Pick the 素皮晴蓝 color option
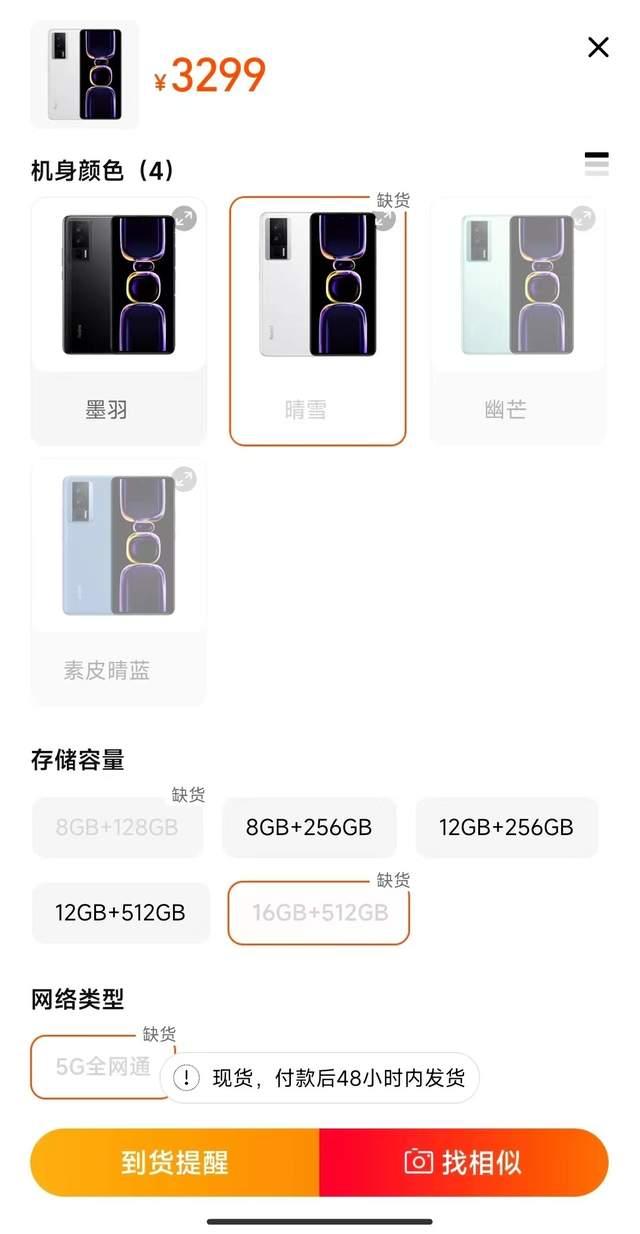The image size is (640, 1234). coord(119,582)
